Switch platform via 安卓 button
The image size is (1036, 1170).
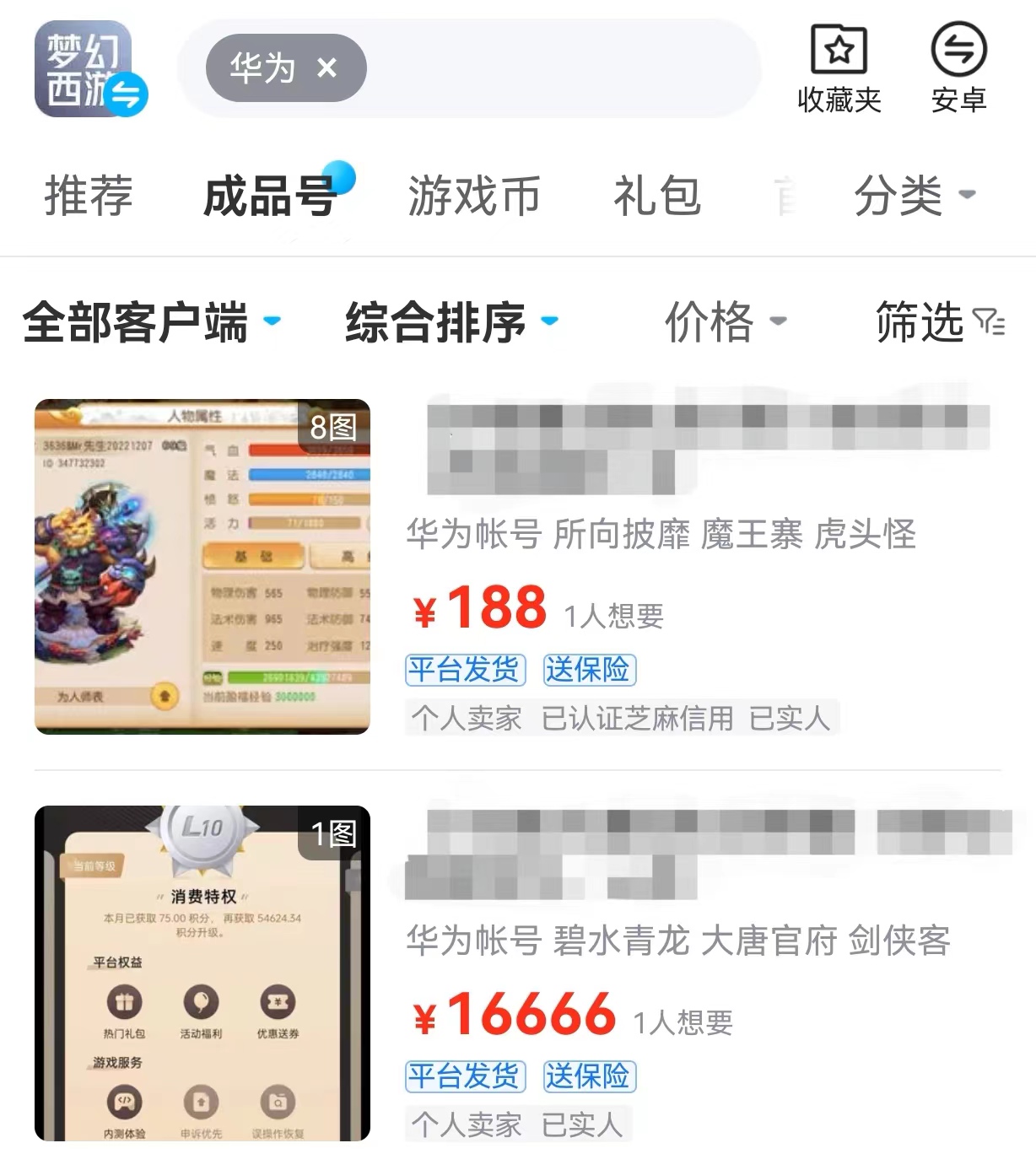(958, 69)
